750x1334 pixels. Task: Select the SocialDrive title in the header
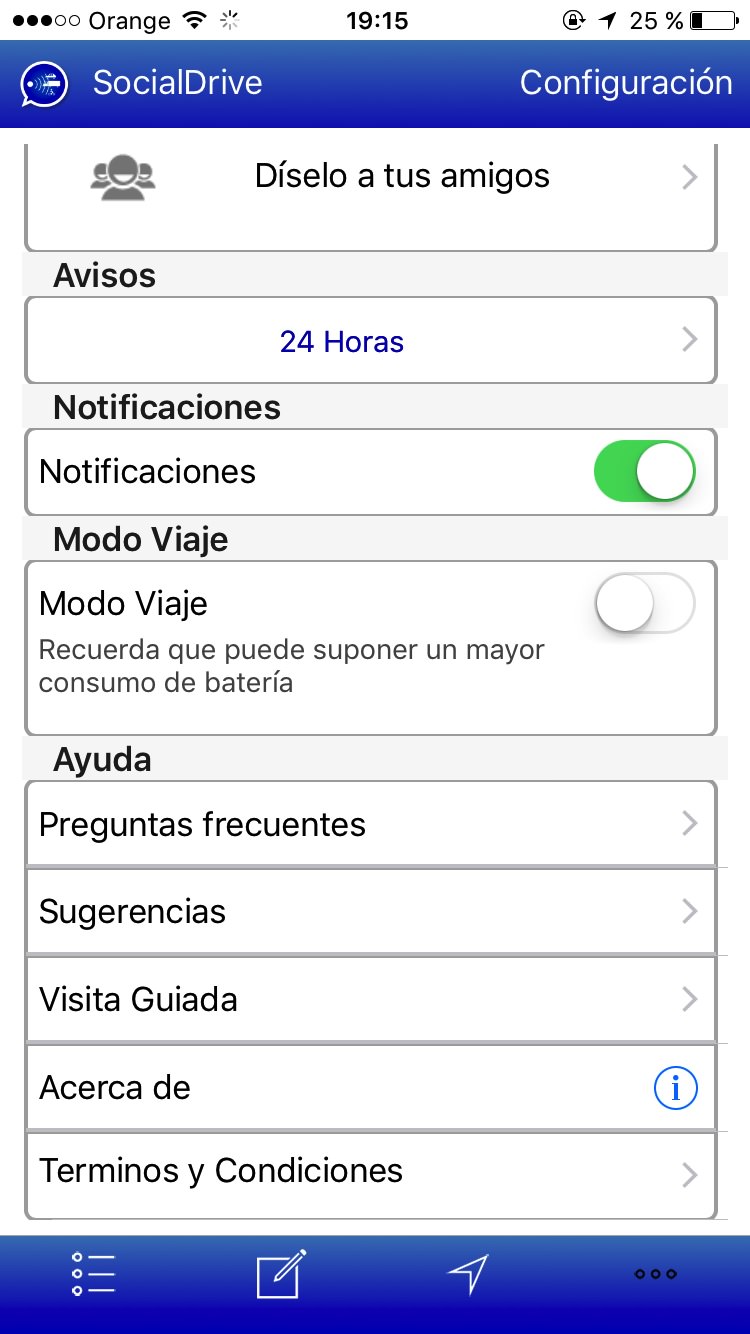[x=177, y=82]
